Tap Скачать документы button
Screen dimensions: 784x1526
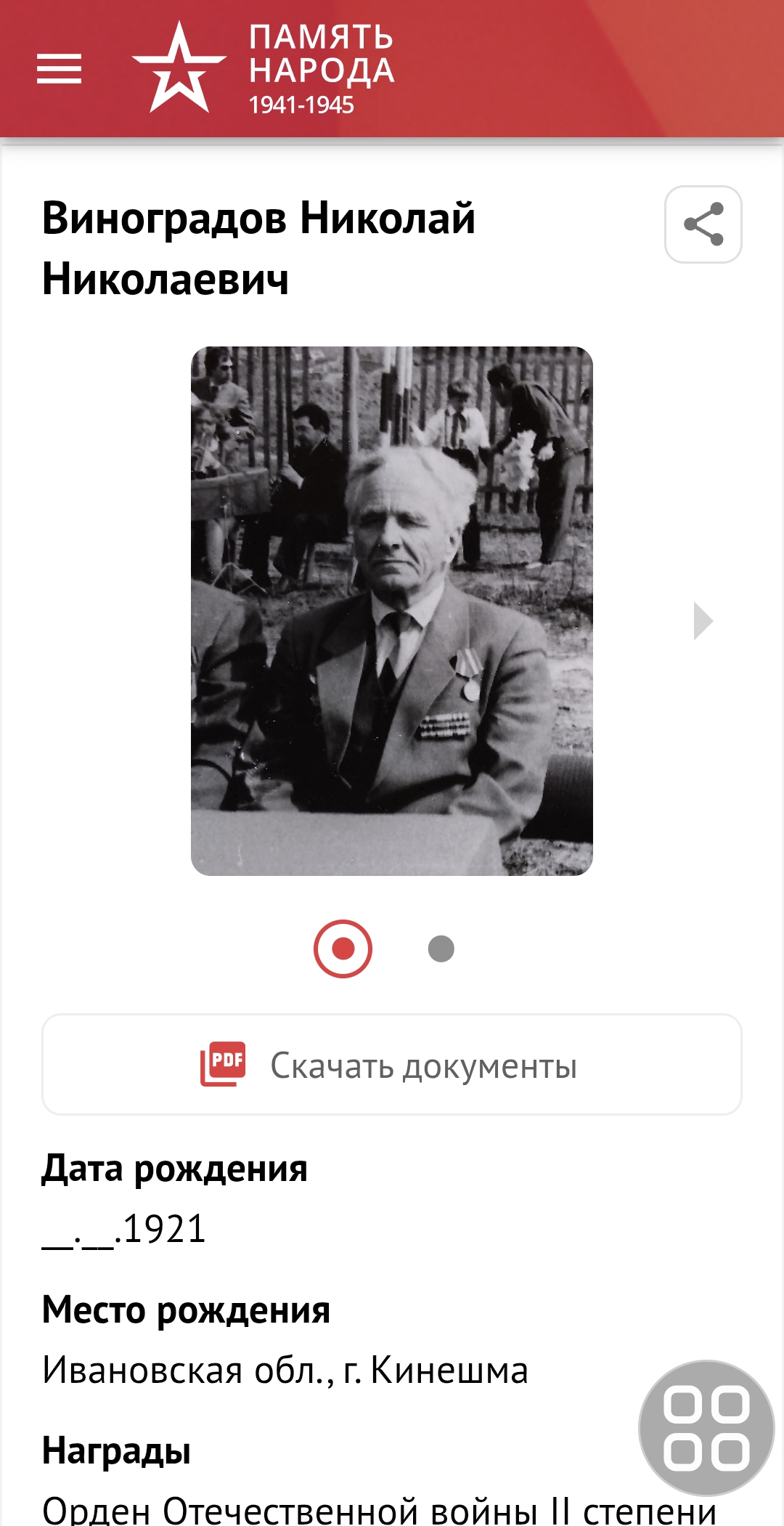(392, 1065)
